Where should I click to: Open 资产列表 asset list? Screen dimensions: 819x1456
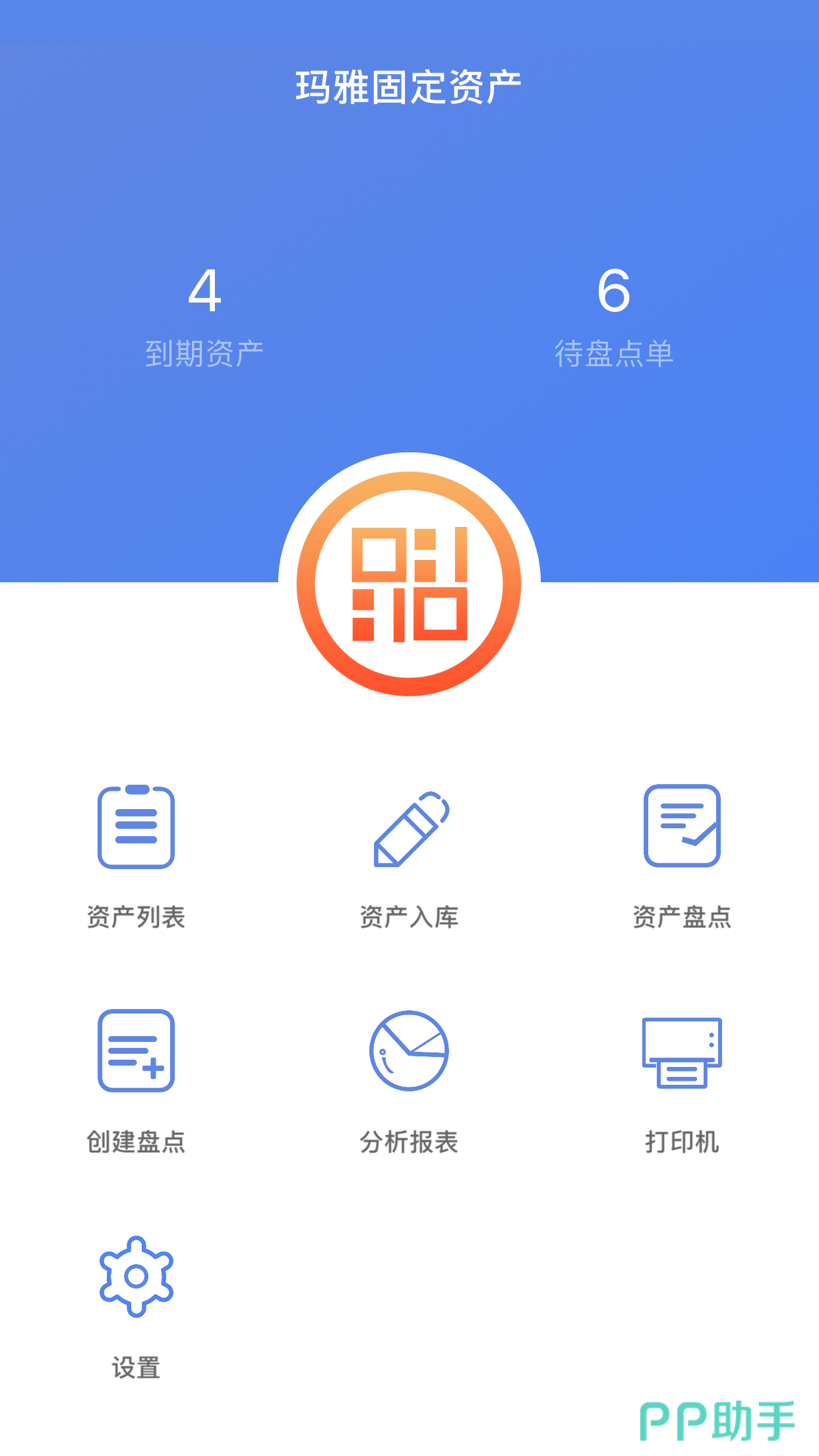pos(136,854)
